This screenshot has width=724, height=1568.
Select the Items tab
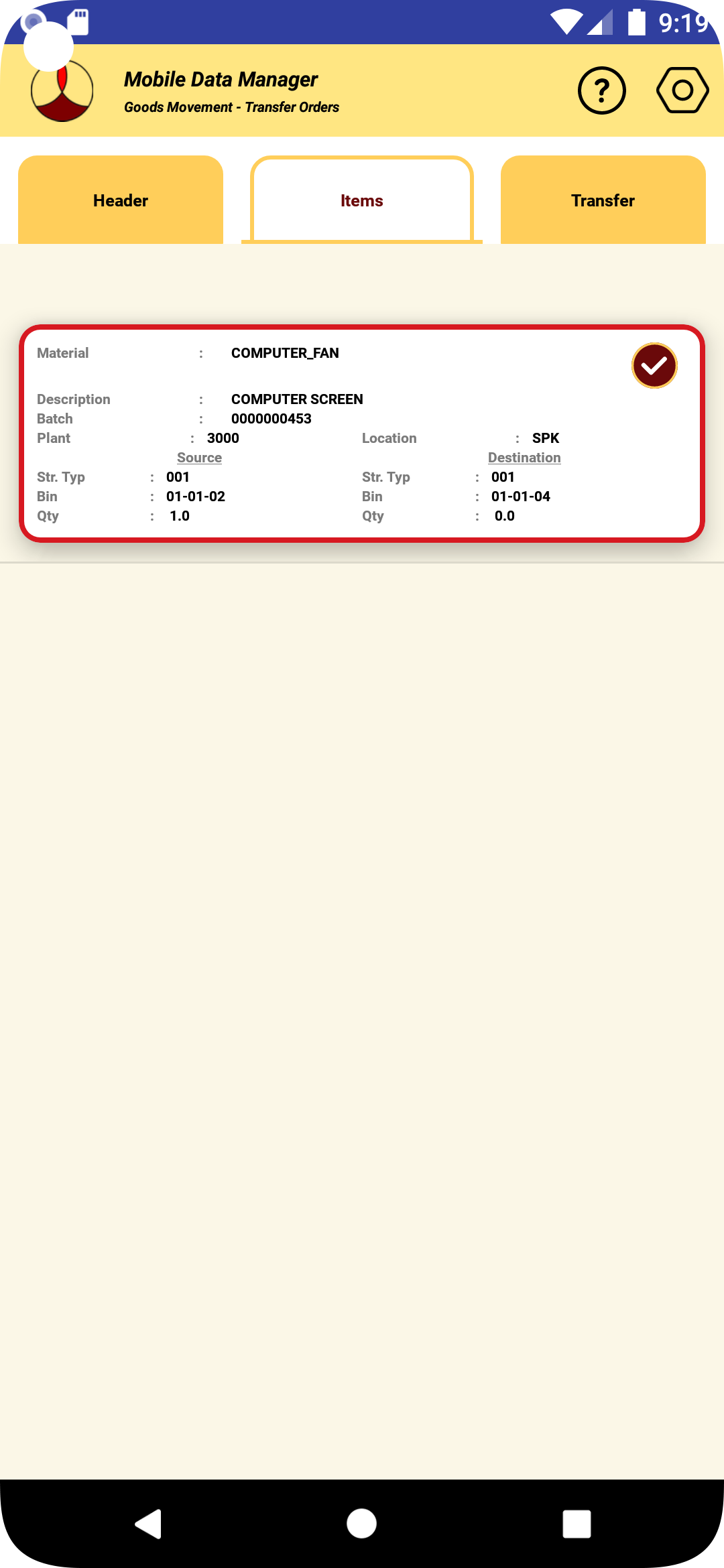coord(362,200)
